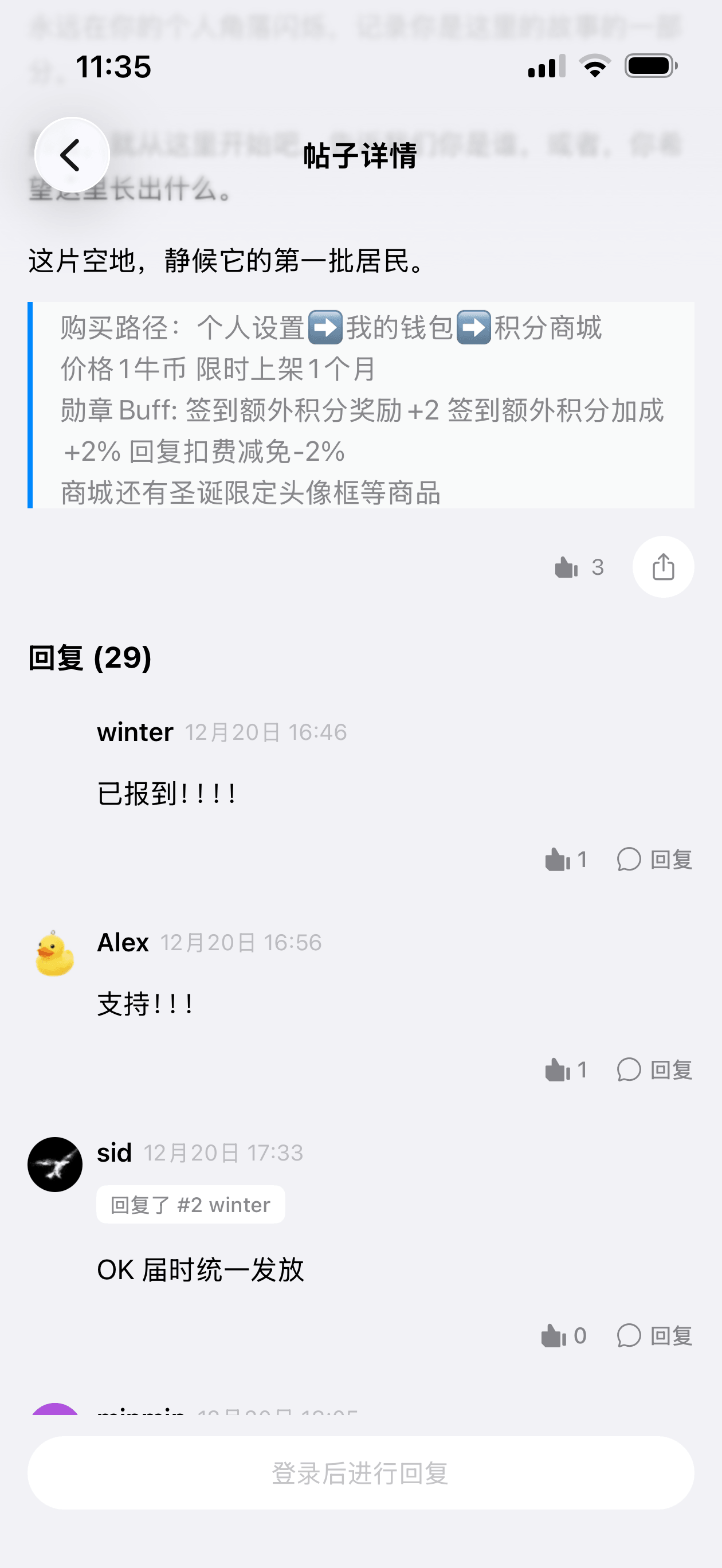The height and width of the screenshot is (1568, 722).
Task: Reply to Alex's comment
Action: pyautogui.click(x=654, y=1069)
